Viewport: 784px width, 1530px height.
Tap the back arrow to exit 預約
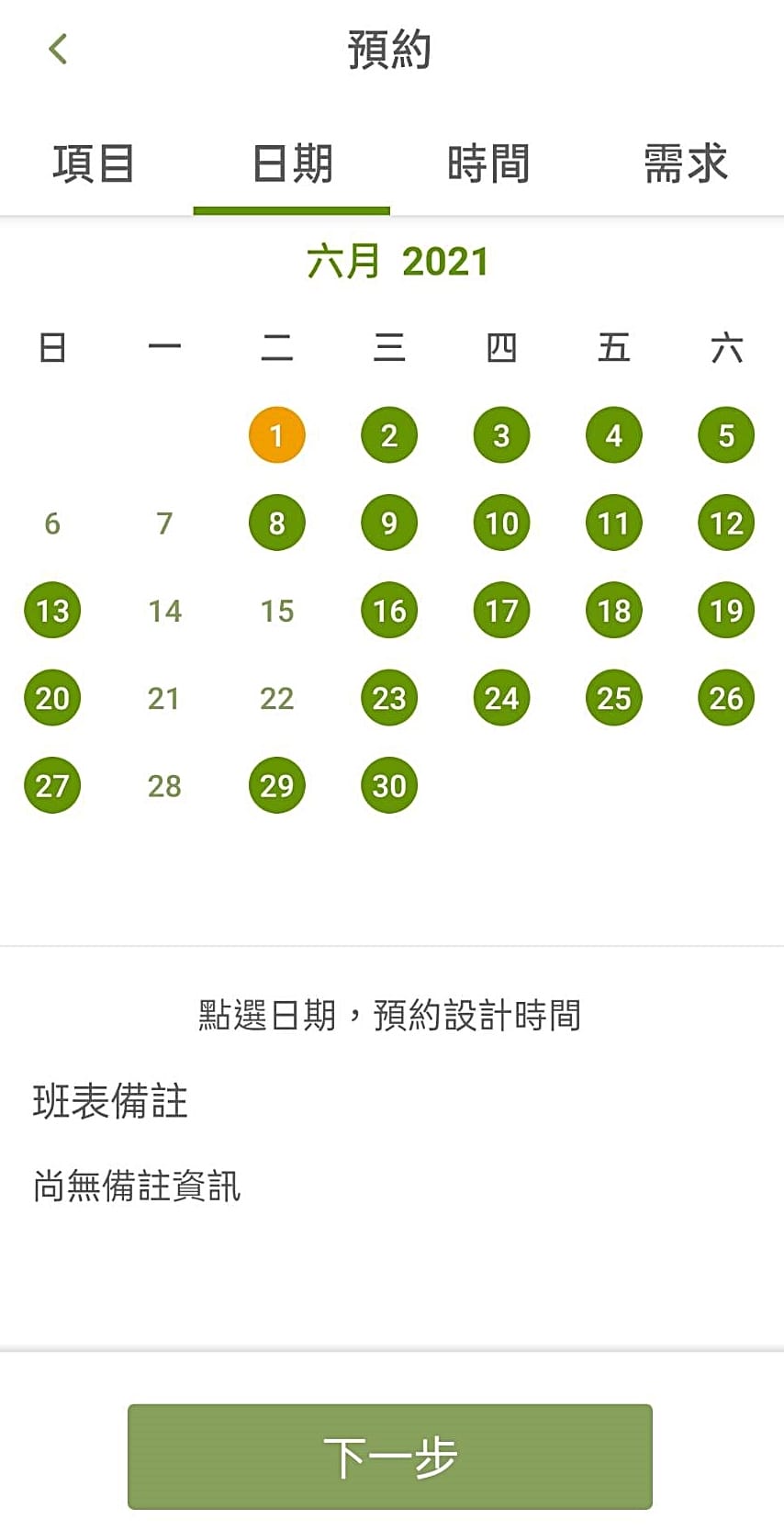[58, 50]
